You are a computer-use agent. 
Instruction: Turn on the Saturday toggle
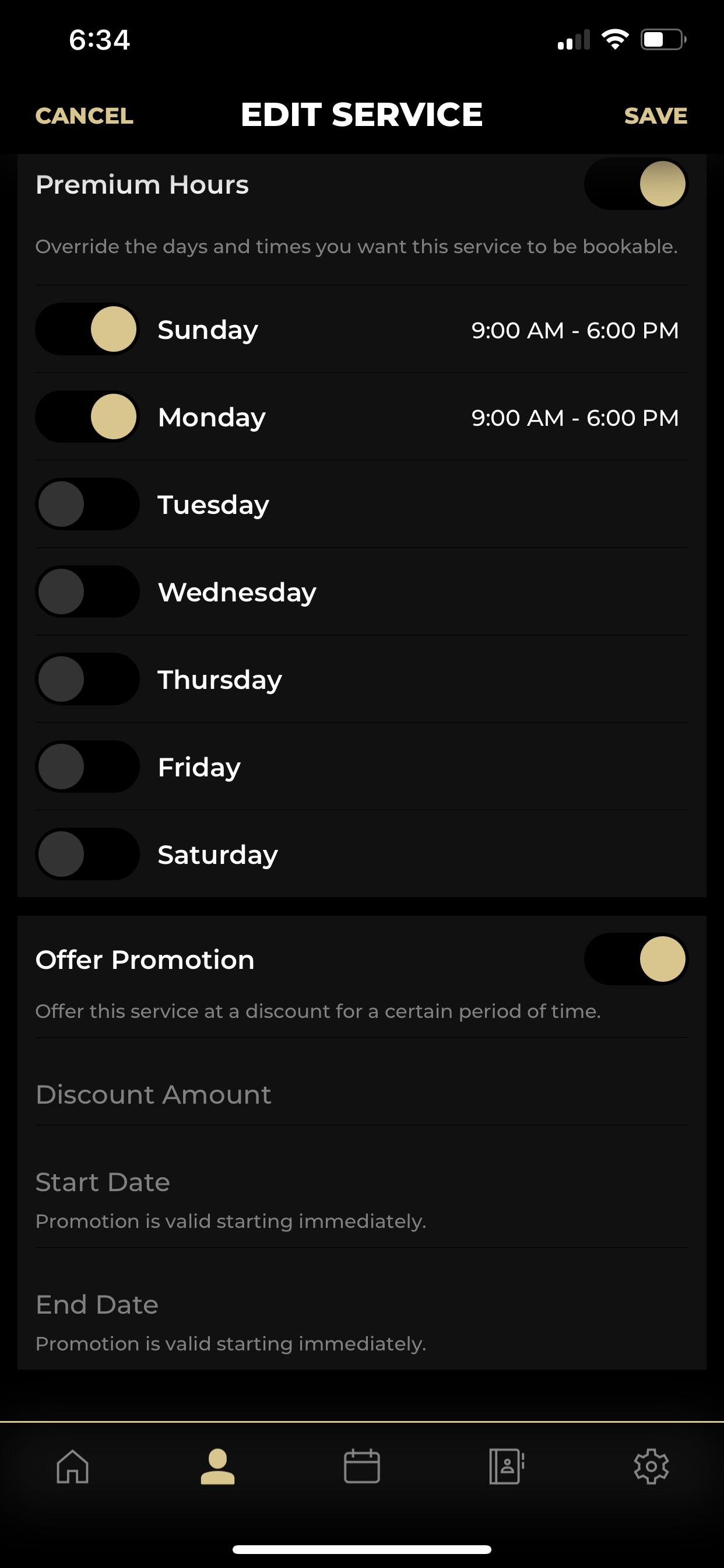[x=86, y=854]
